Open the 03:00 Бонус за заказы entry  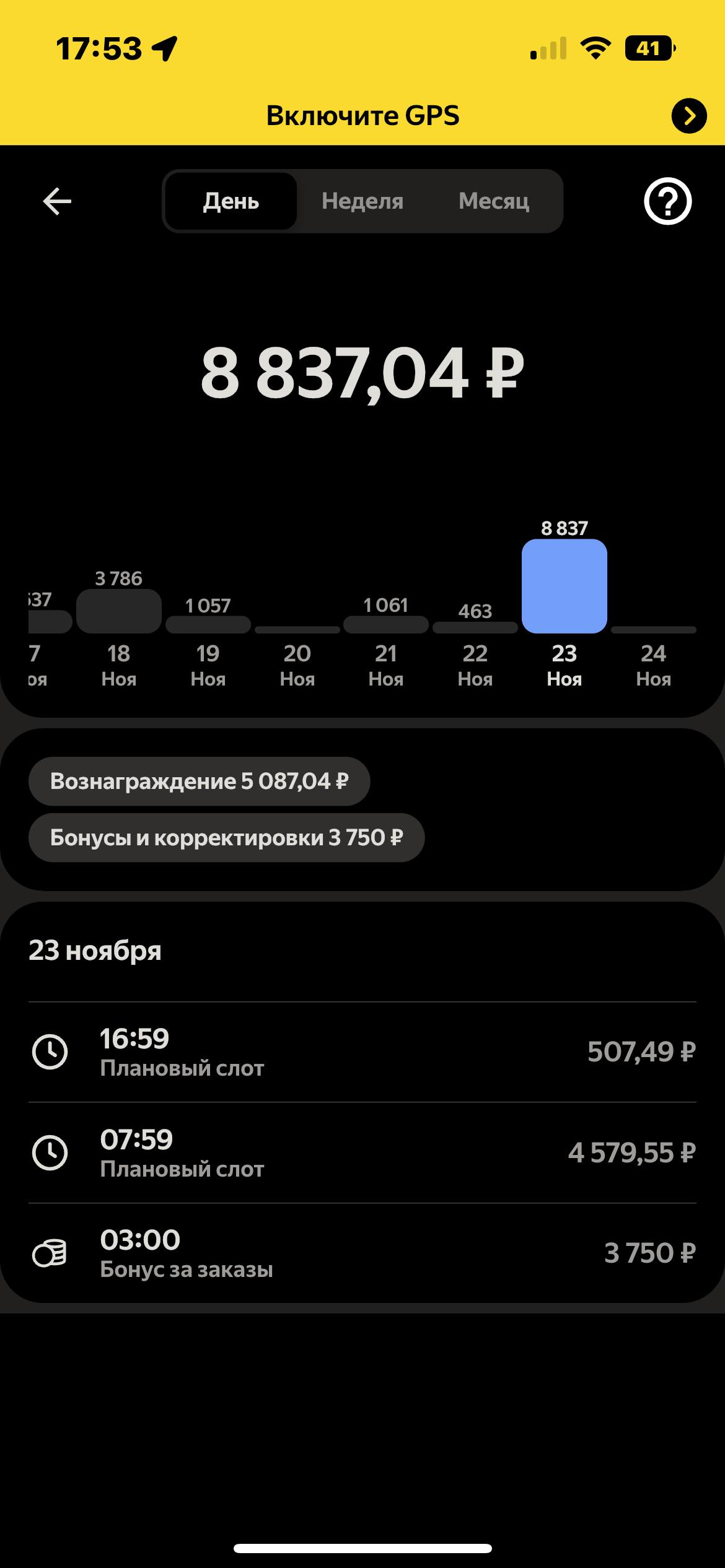coord(362,1253)
